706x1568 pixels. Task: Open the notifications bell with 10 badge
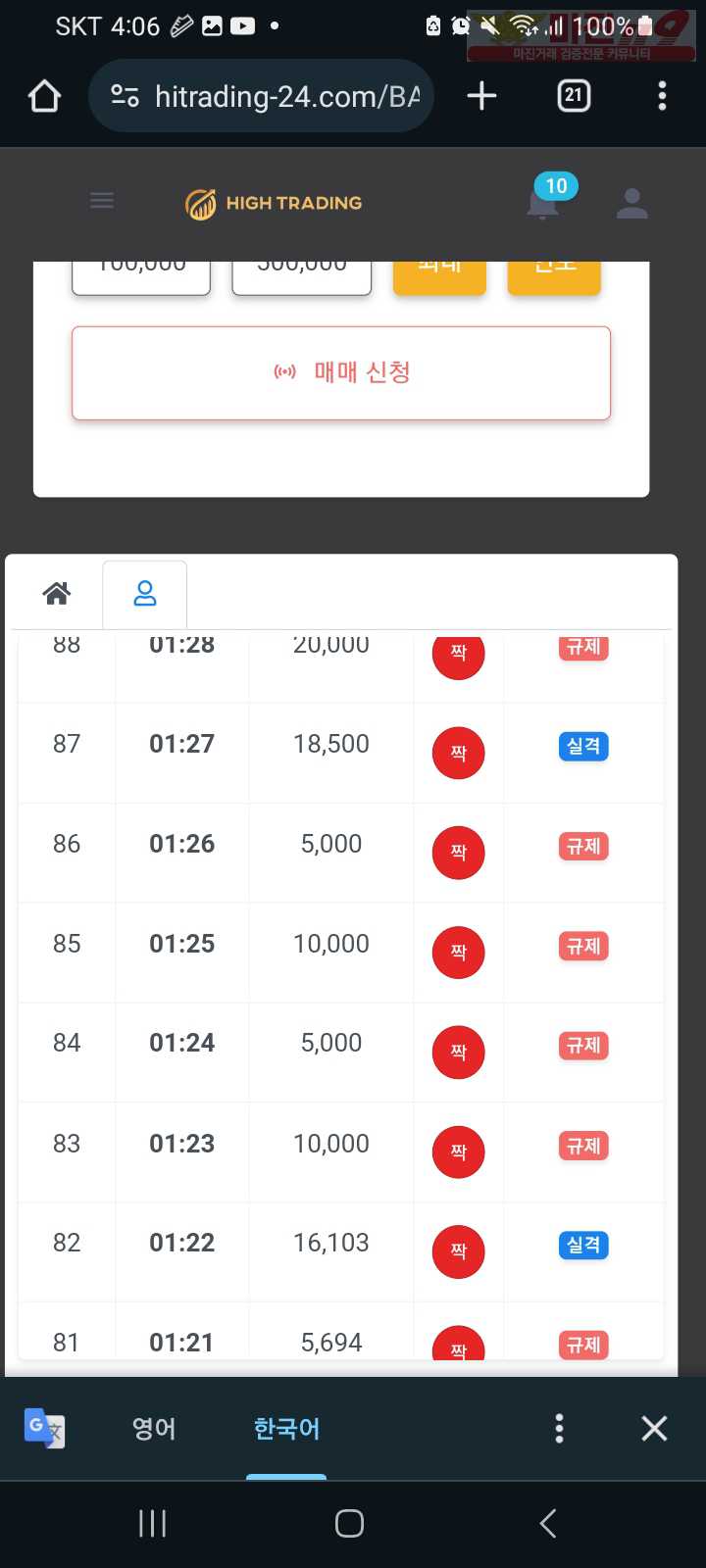tap(542, 203)
